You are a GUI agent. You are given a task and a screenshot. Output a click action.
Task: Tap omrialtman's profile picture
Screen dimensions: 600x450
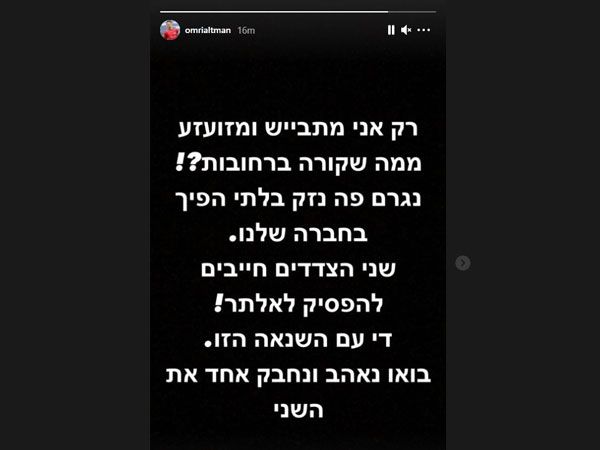point(171,30)
